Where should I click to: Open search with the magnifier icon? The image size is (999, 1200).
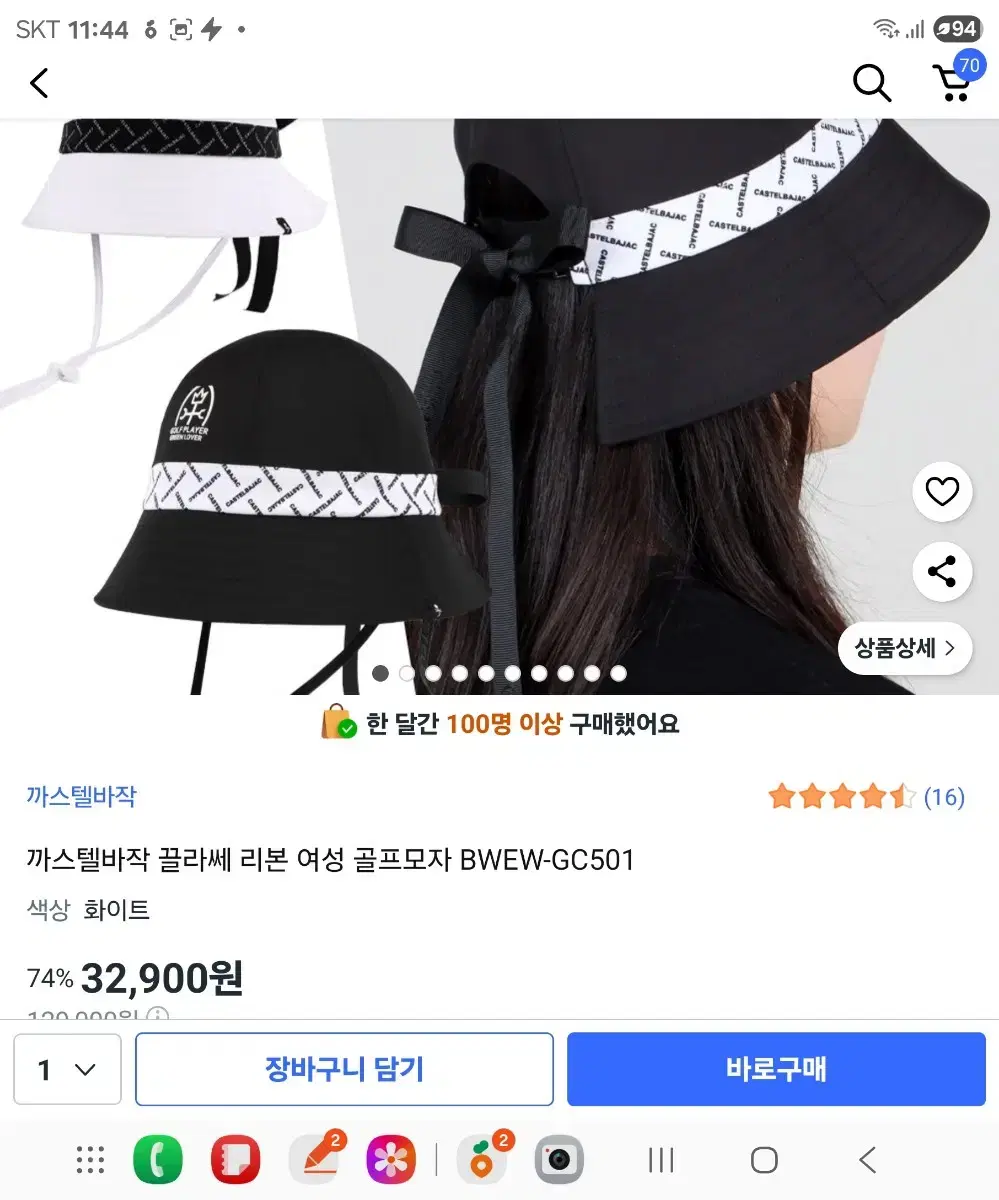tap(871, 83)
